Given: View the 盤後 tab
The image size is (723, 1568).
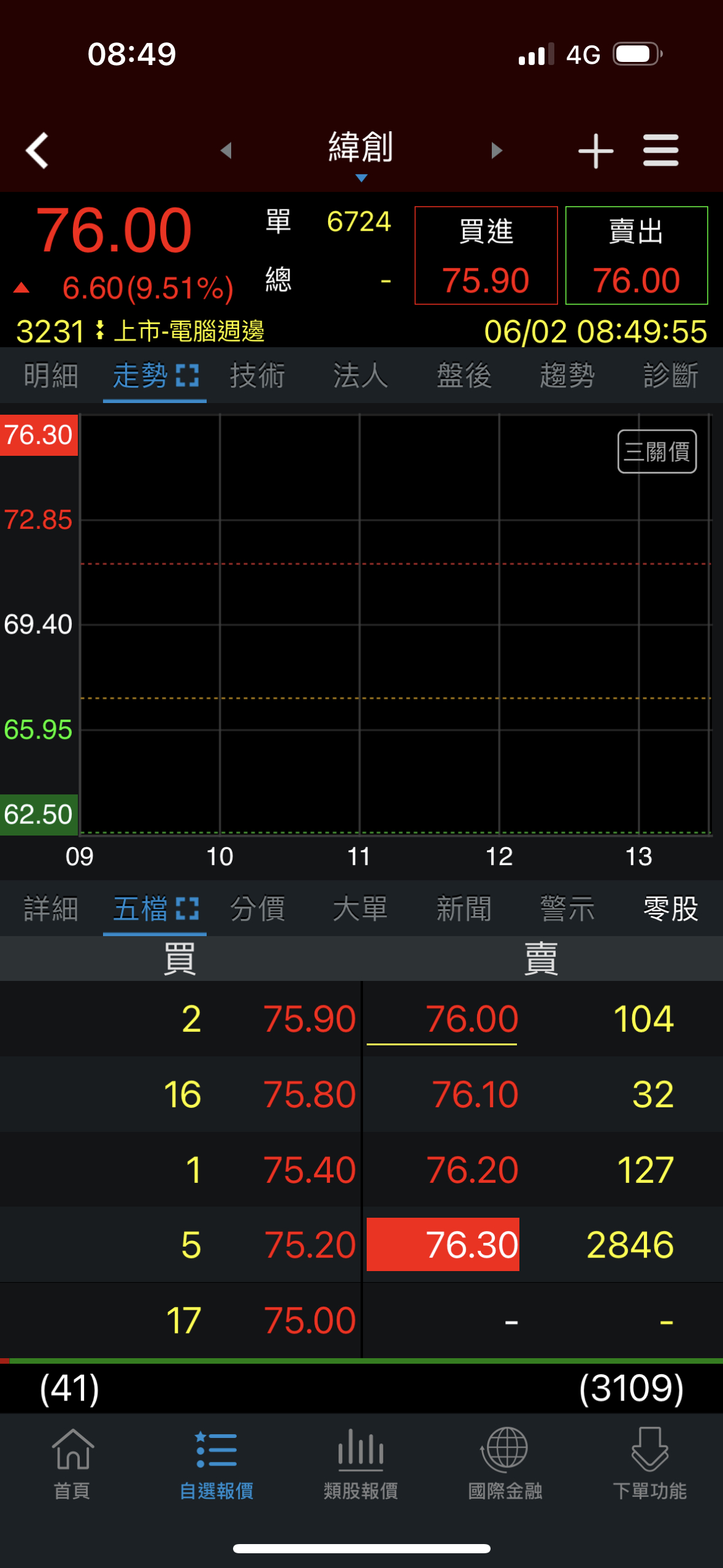Looking at the screenshot, I should tap(464, 375).
